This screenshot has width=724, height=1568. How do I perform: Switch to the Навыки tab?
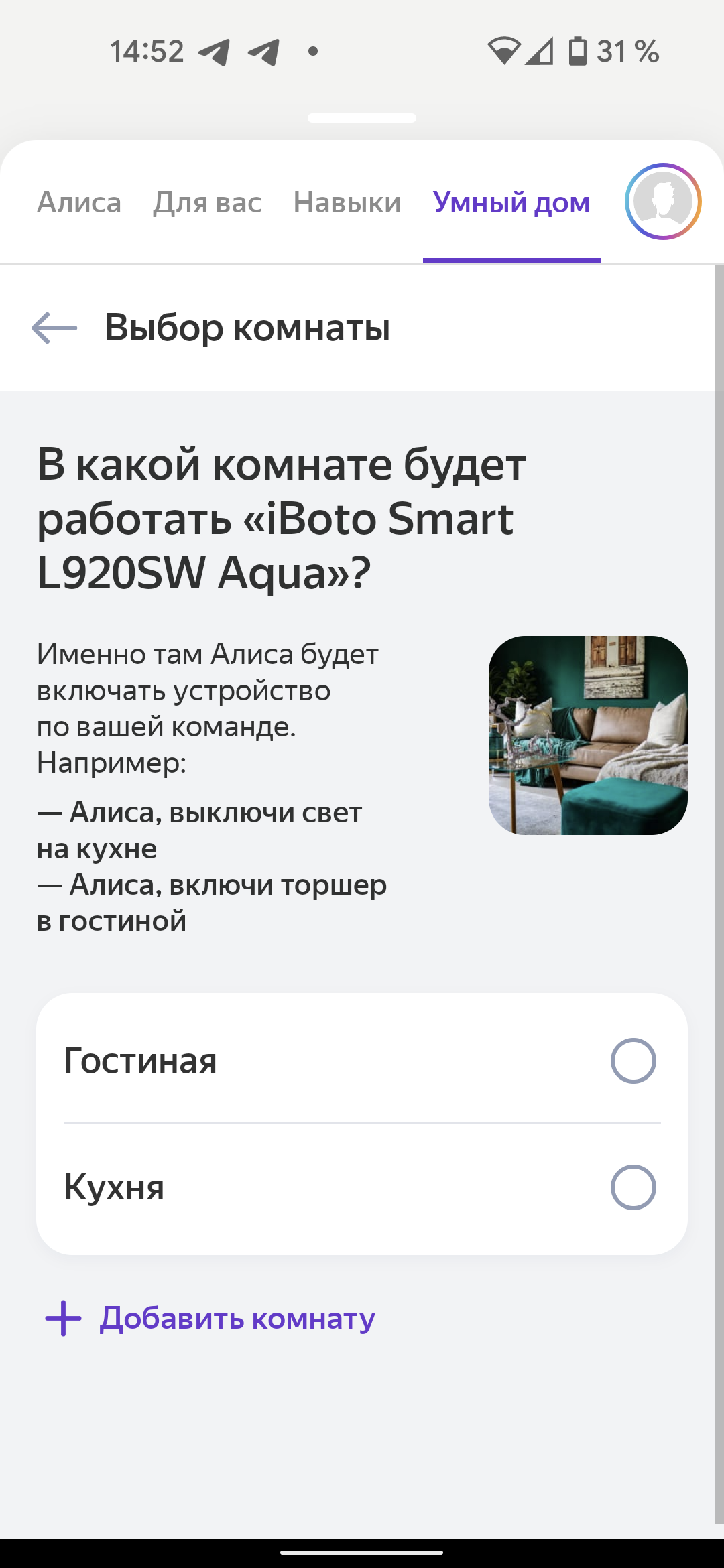(x=347, y=202)
